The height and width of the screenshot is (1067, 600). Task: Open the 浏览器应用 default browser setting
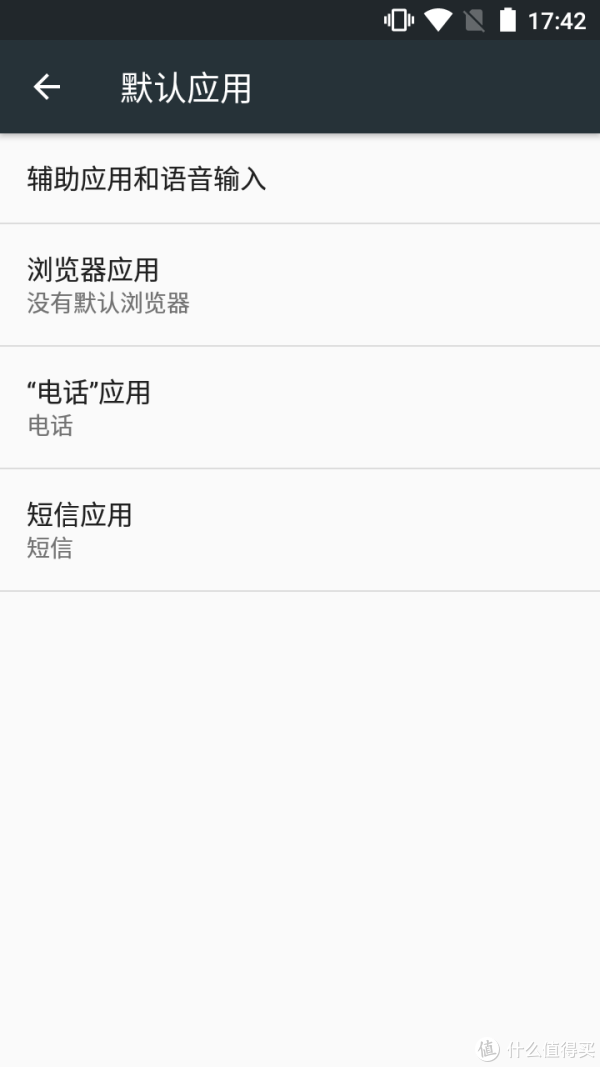pyautogui.click(x=300, y=285)
